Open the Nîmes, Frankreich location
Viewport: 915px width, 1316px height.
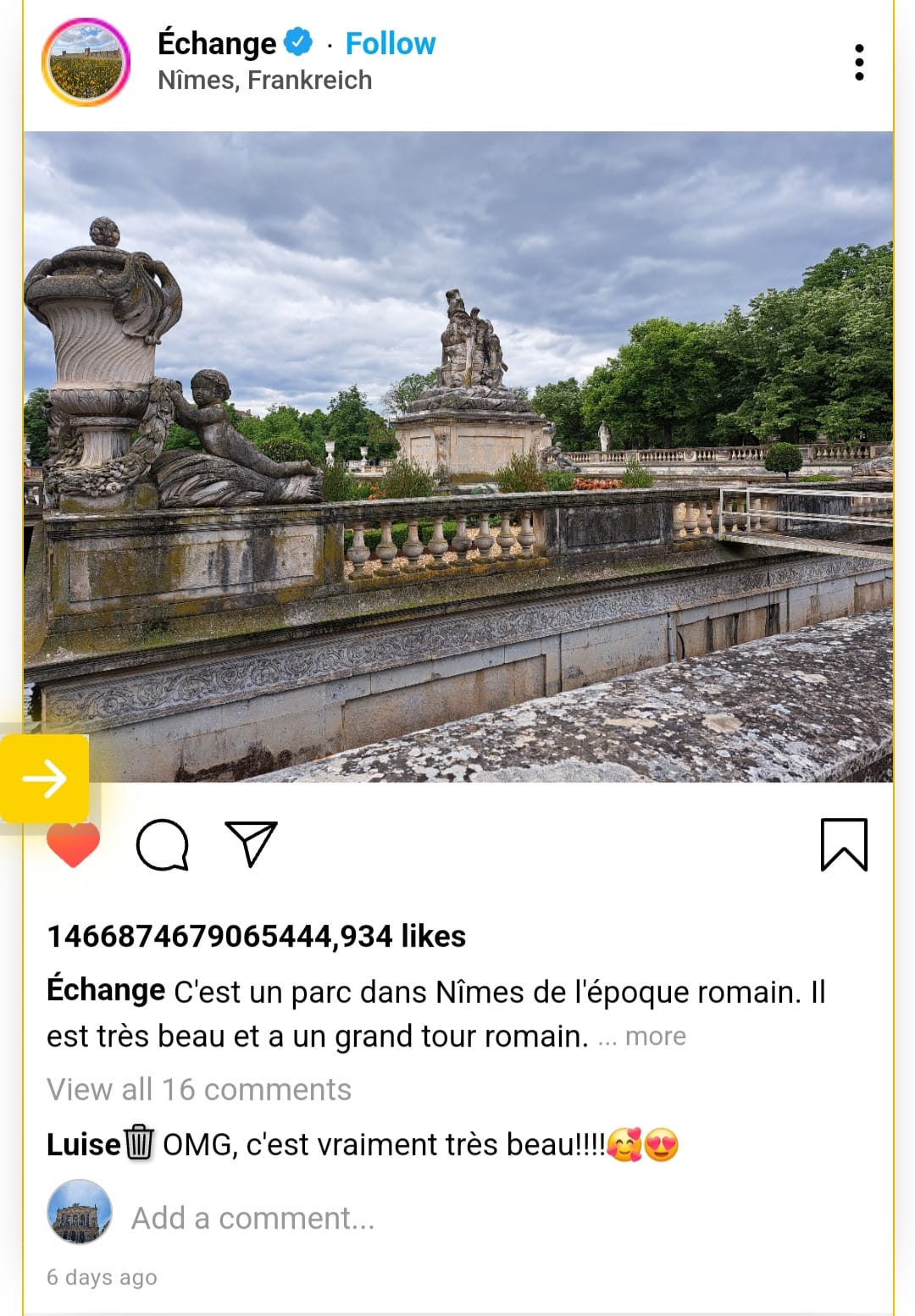click(x=264, y=80)
